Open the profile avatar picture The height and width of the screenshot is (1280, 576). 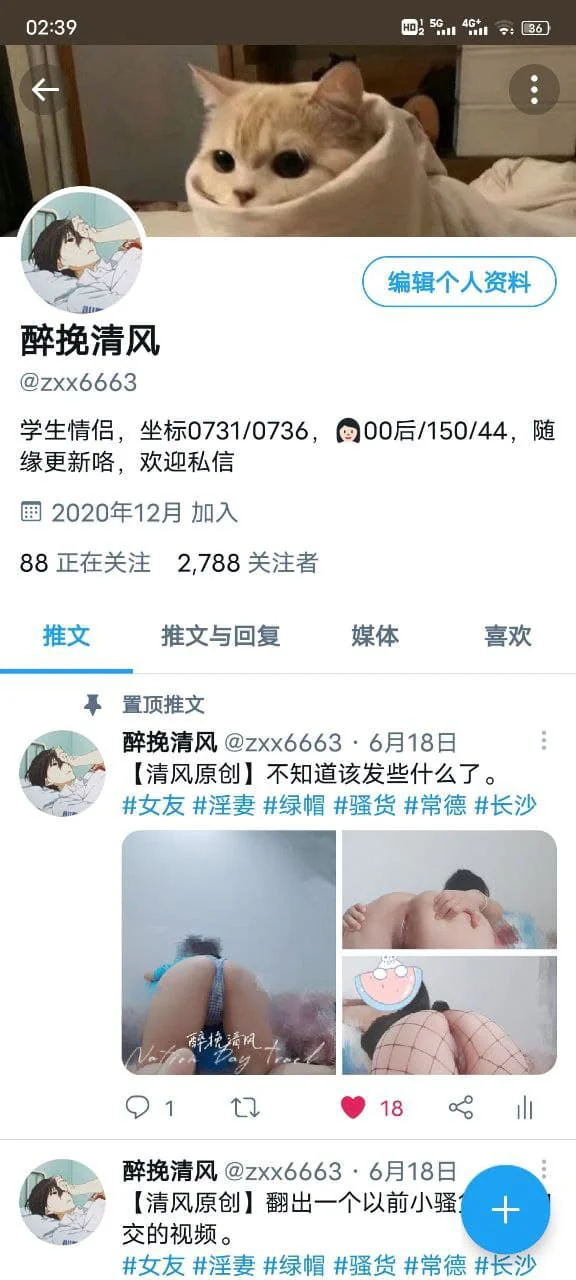82,251
